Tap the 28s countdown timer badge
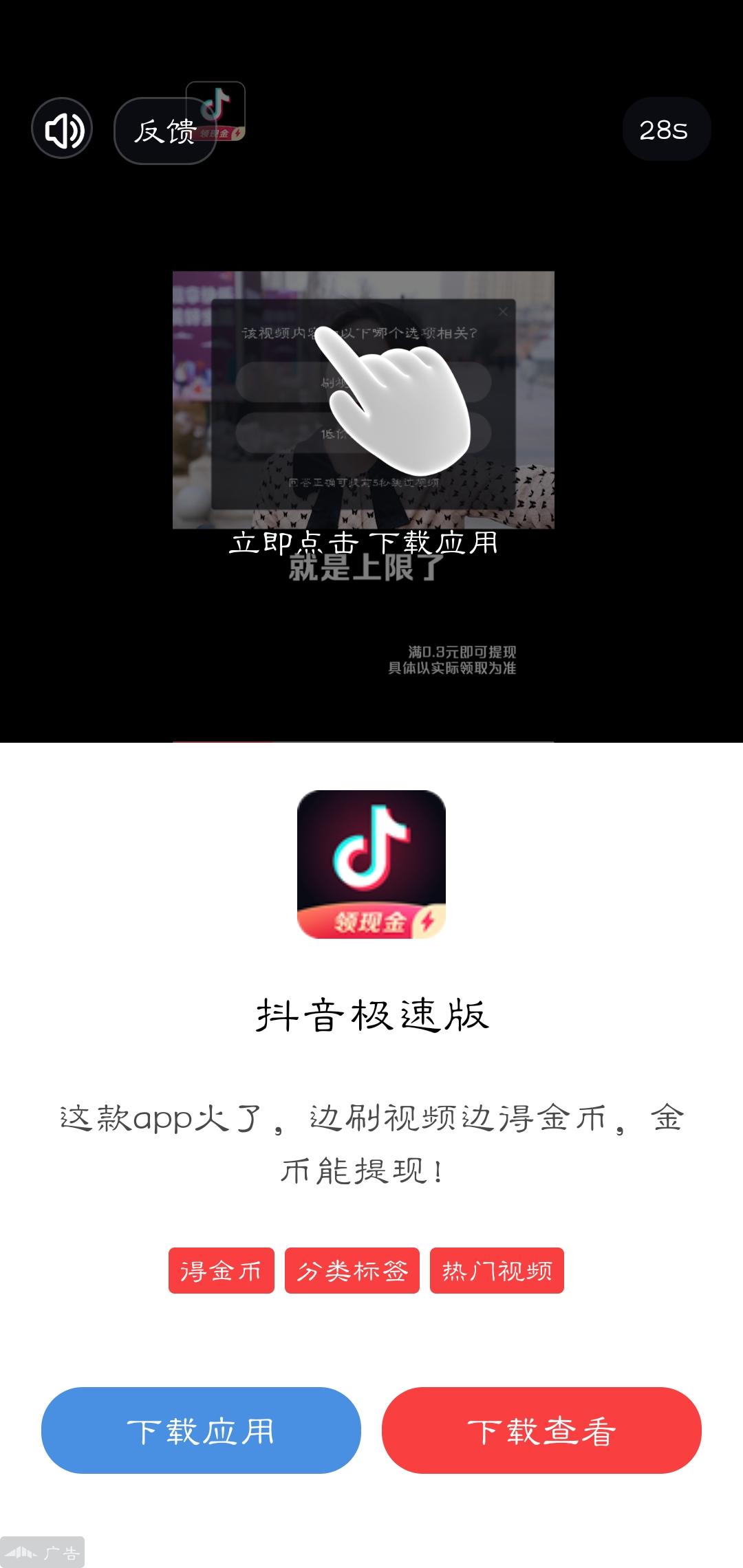The width and height of the screenshot is (743, 1568). tap(664, 130)
